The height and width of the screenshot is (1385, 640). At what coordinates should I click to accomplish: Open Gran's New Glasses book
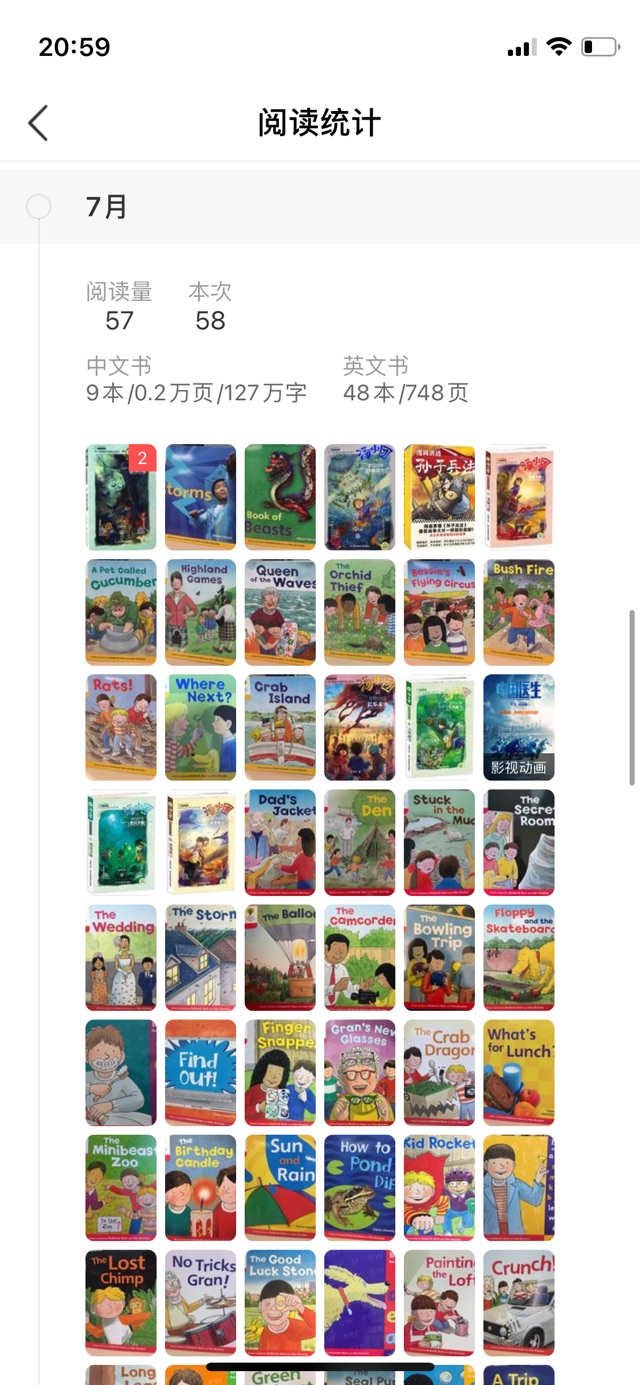point(359,1072)
